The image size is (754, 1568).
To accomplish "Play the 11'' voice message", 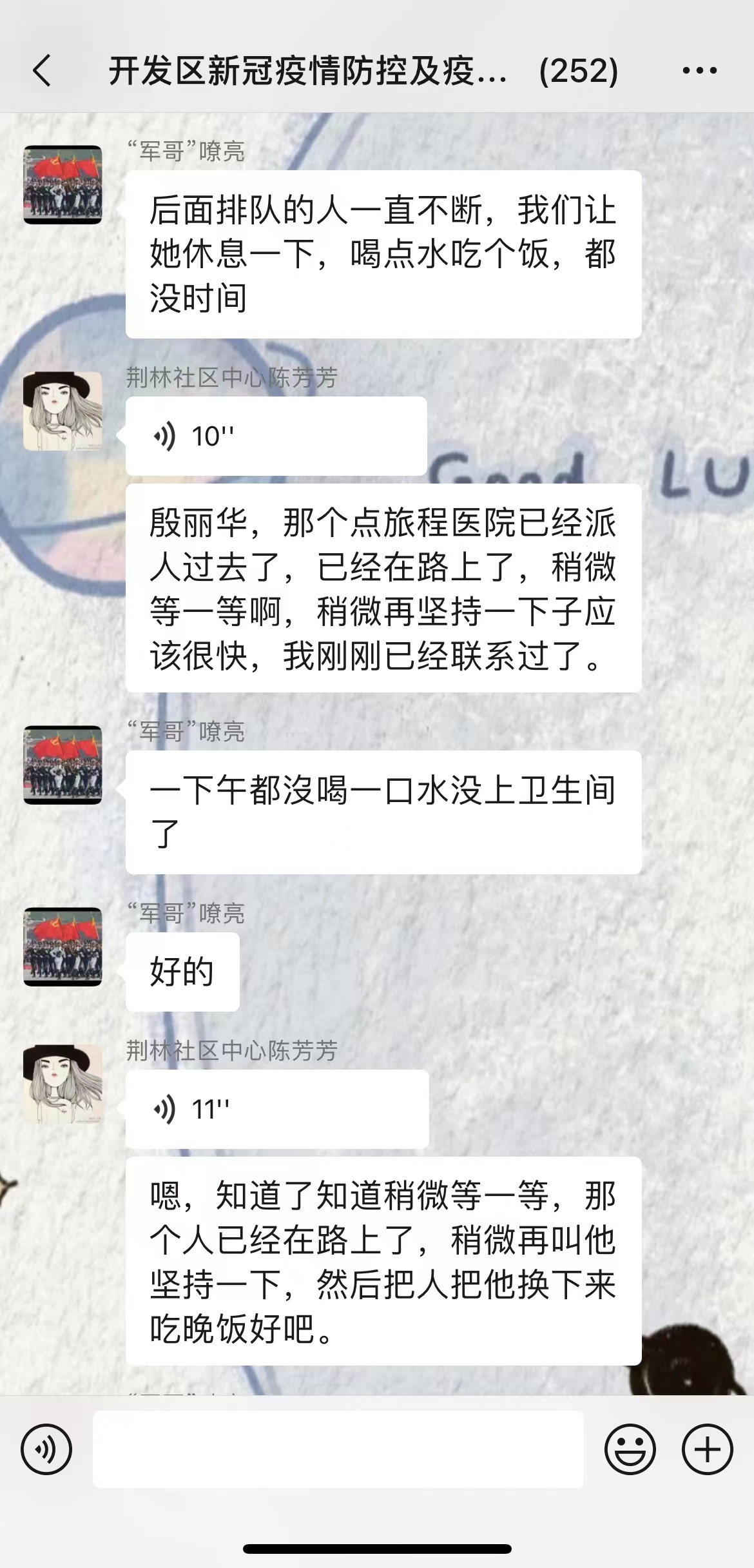I will (276, 1110).
